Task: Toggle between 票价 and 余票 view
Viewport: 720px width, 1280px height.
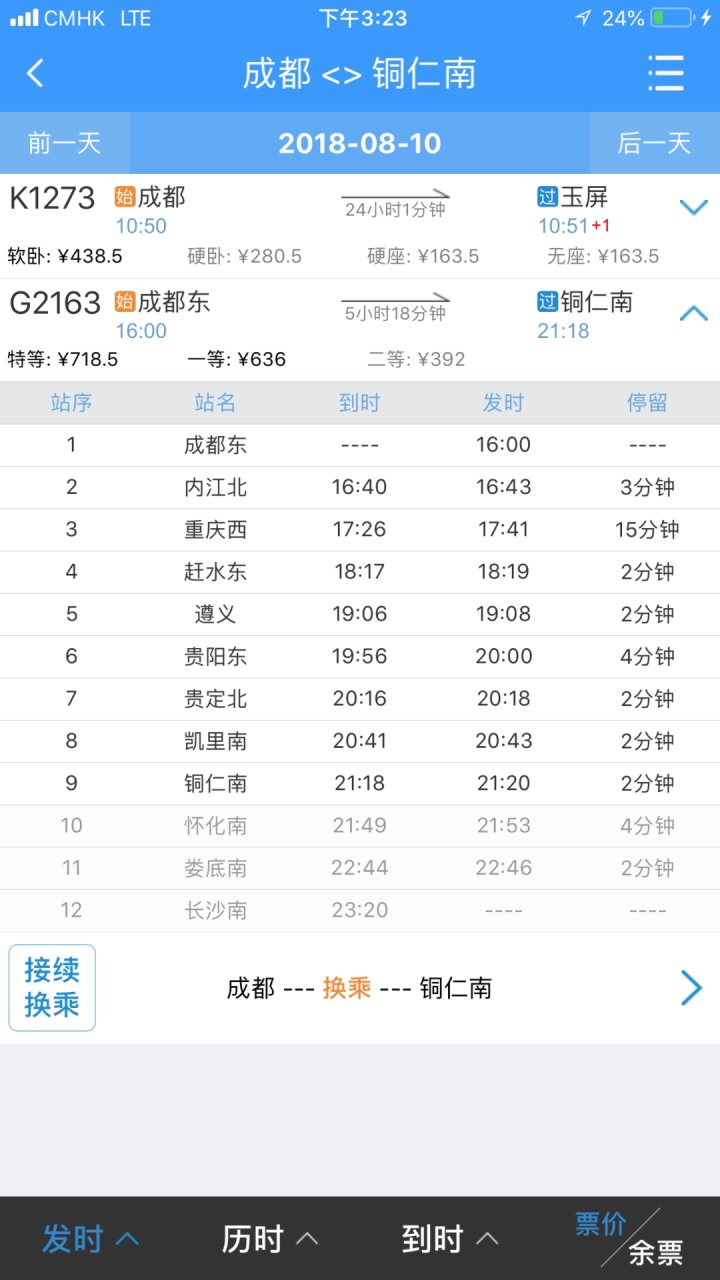Action: click(629, 1238)
